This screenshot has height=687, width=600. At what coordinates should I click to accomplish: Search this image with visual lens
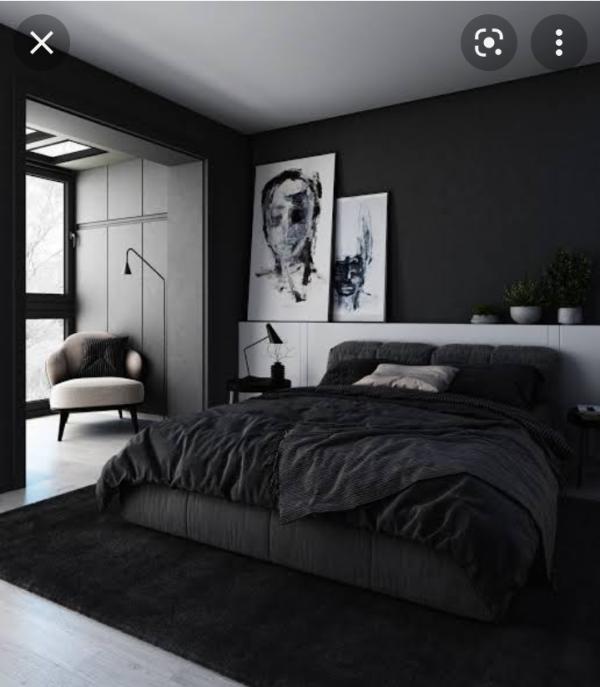pos(488,42)
